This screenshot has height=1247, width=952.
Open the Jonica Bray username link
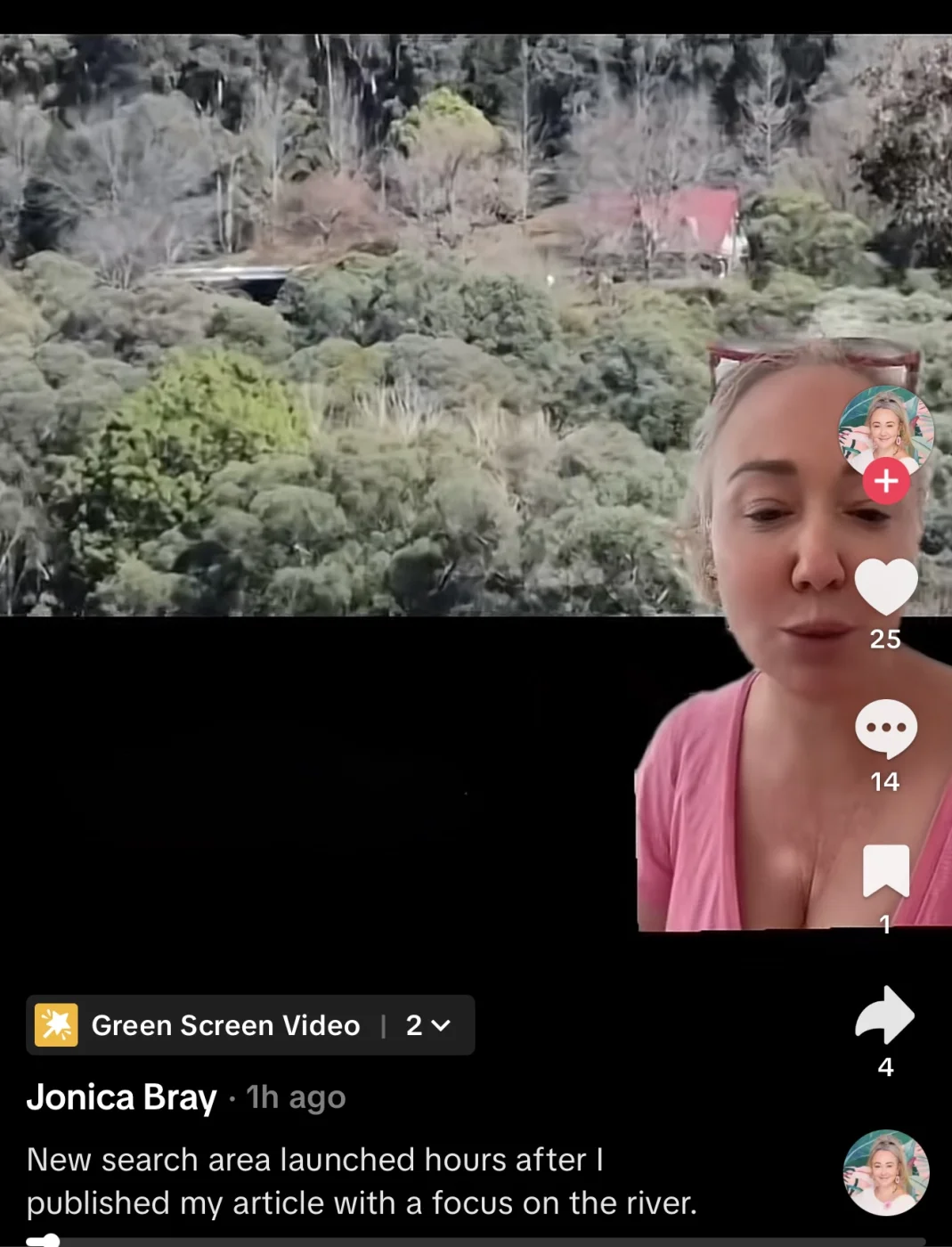click(x=122, y=1097)
